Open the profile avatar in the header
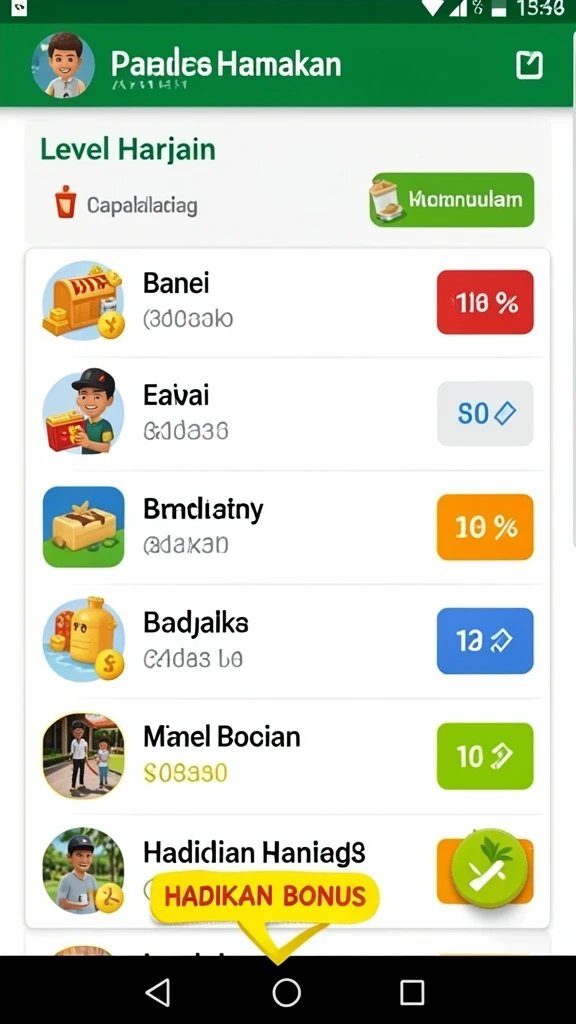 [x=63, y=65]
